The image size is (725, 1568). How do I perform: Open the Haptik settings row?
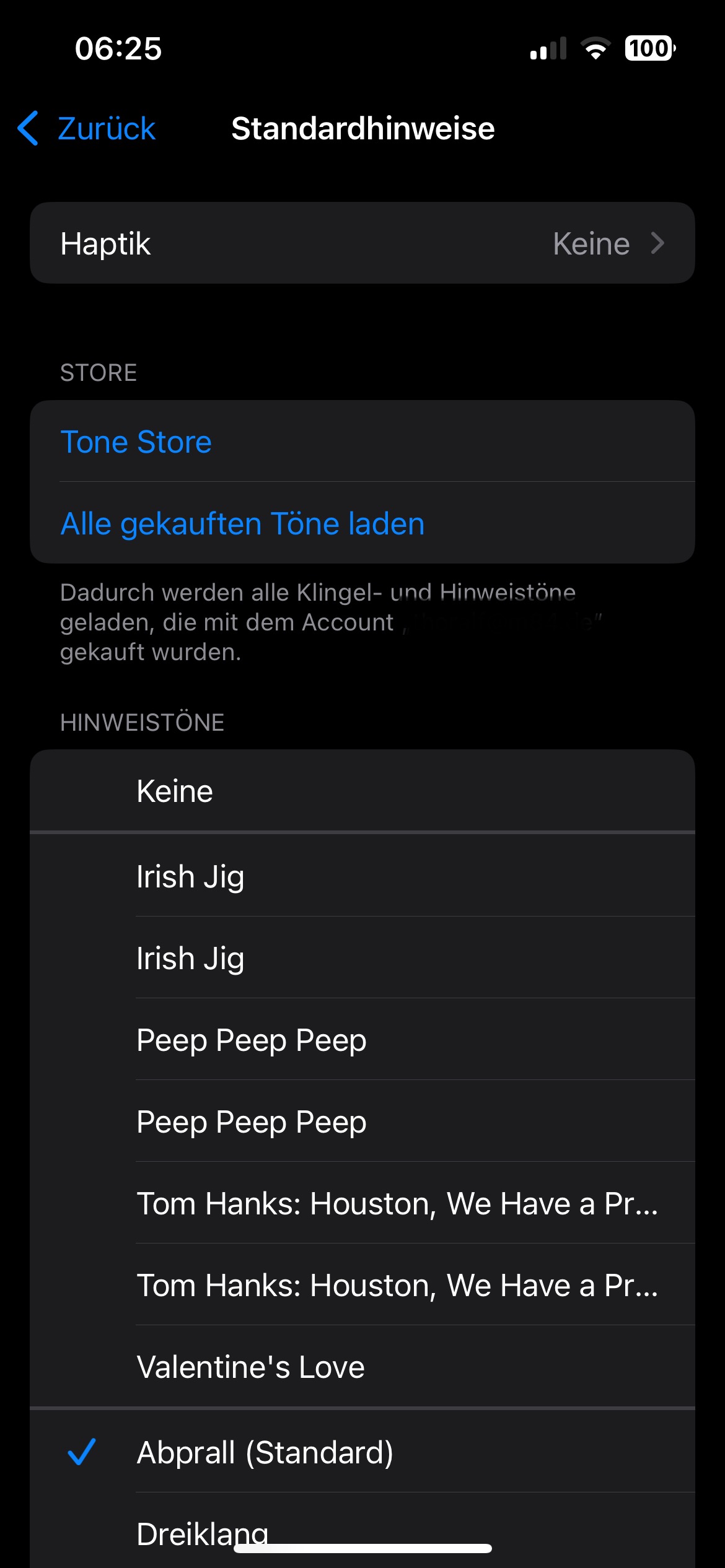pyautogui.click(x=362, y=243)
